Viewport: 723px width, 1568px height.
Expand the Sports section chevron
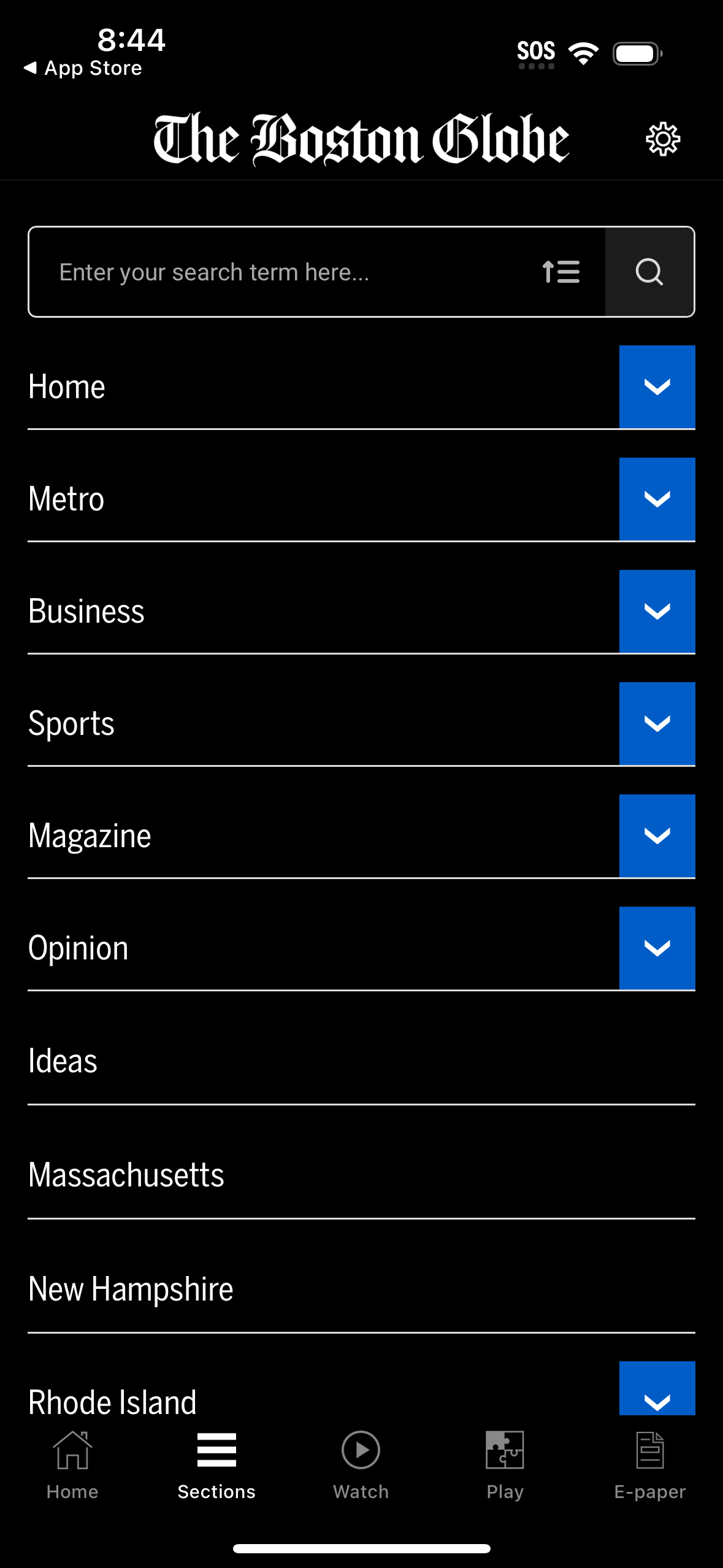657,723
